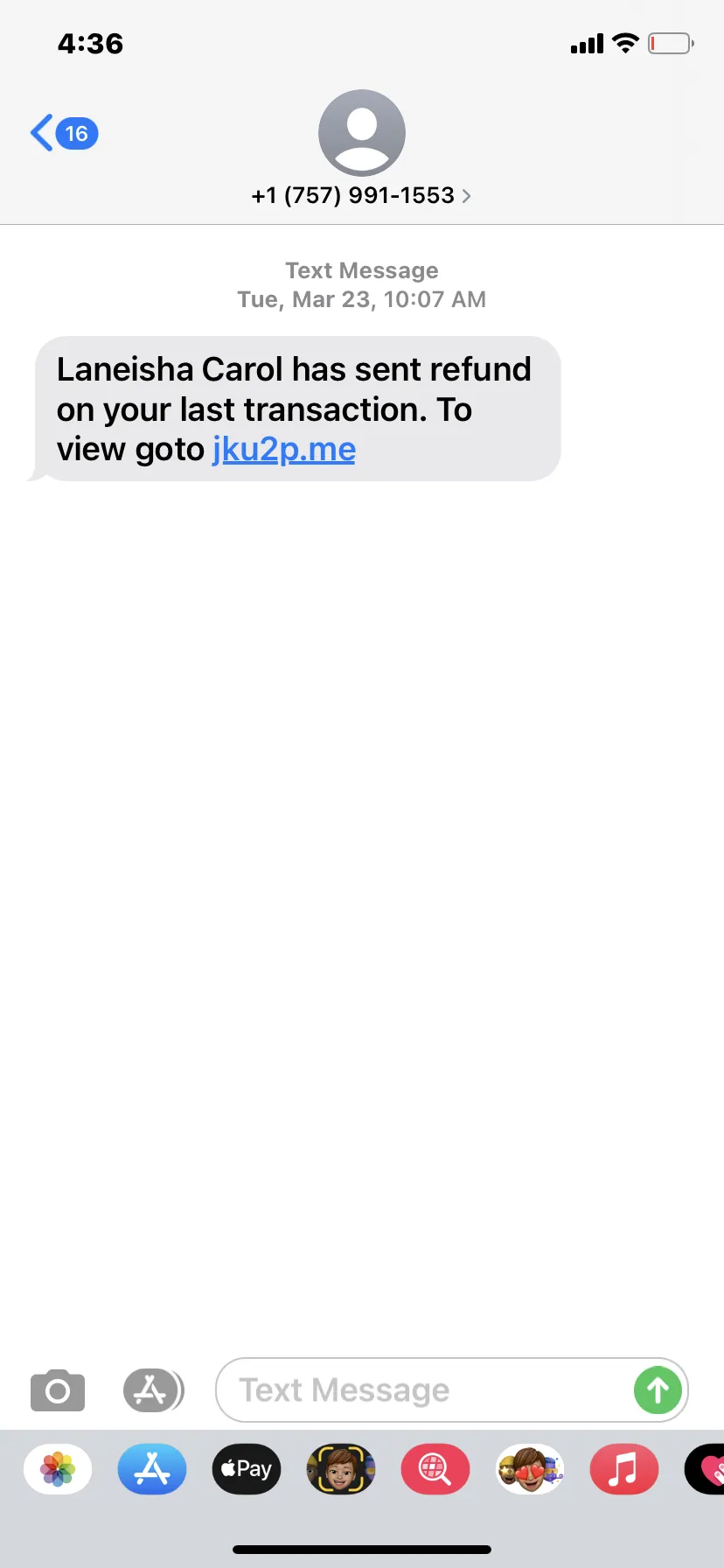Screen dimensions: 724x1568
Task: Open the Photos iMessage app
Action: [58, 1469]
